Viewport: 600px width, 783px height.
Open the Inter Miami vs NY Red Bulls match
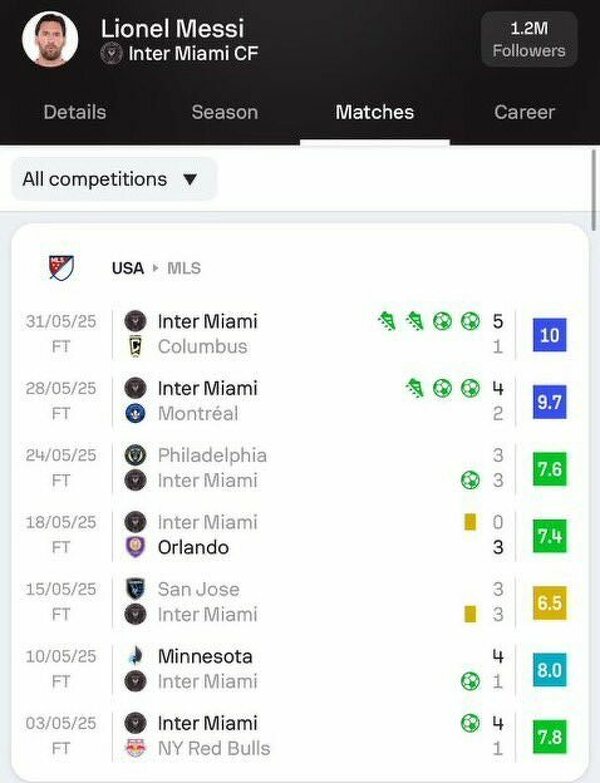[x=300, y=736]
